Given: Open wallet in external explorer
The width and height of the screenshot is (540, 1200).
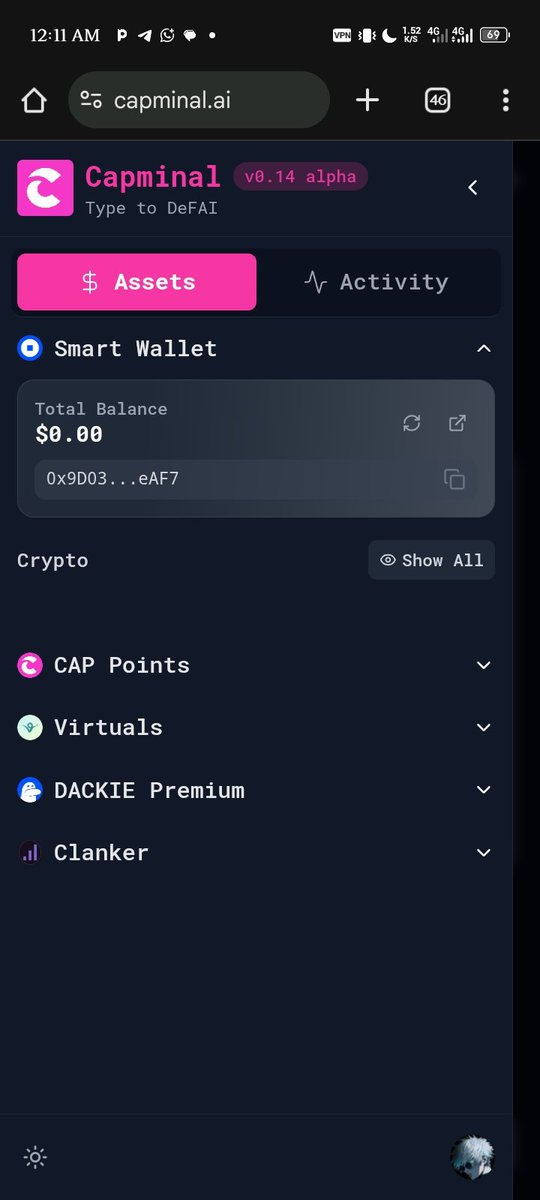Looking at the screenshot, I should tap(457, 422).
